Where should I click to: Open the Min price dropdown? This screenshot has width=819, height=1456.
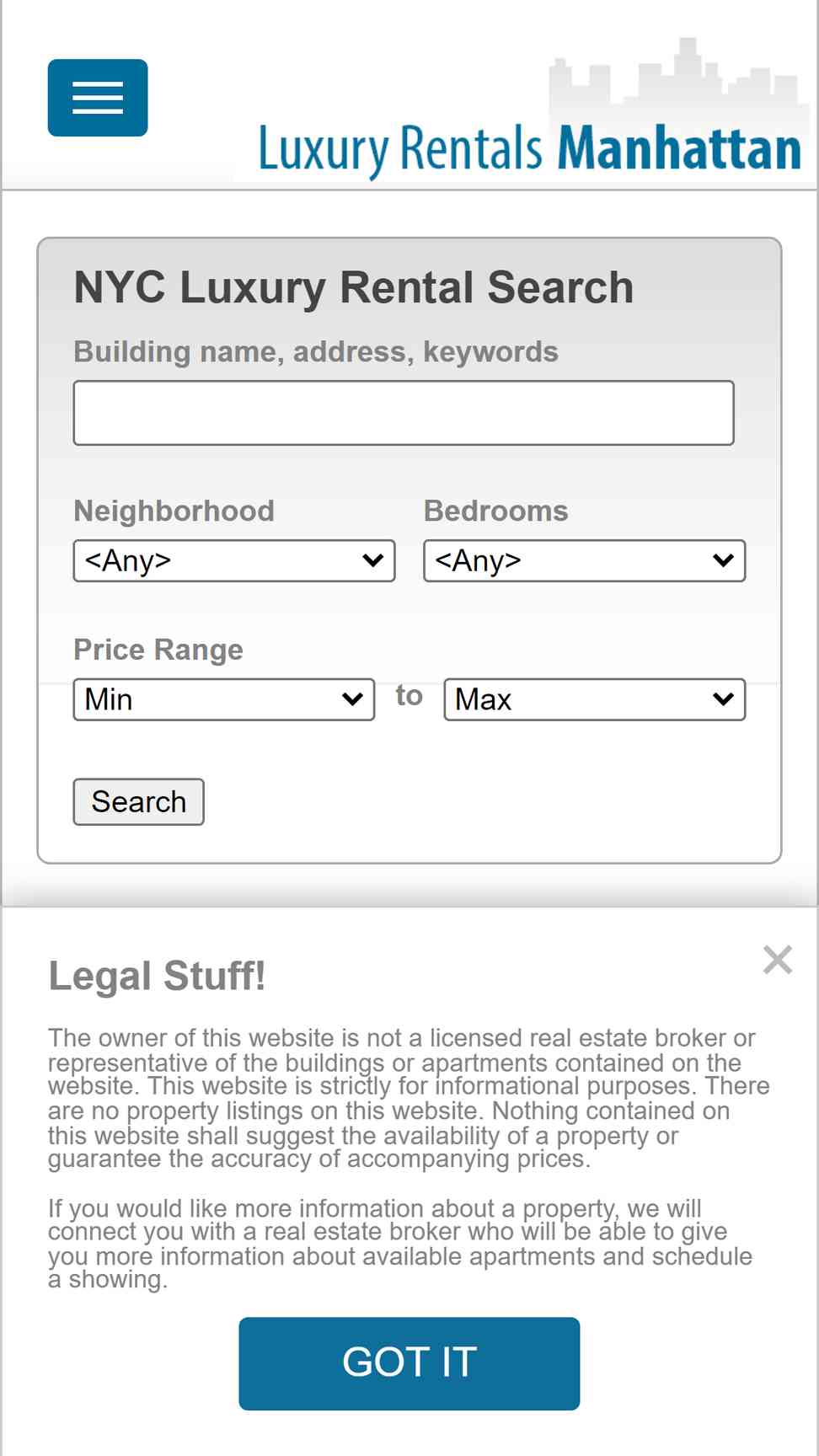[x=224, y=699]
